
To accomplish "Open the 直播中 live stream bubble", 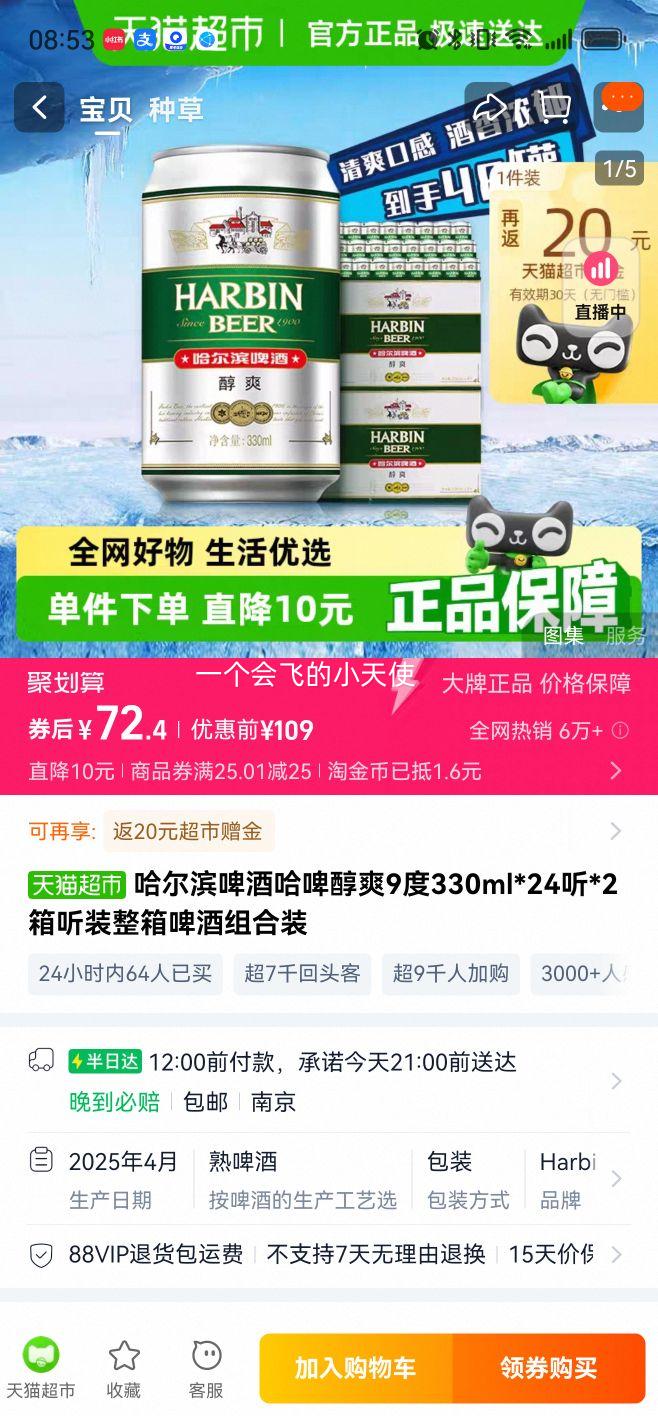I will tap(600, 285).
